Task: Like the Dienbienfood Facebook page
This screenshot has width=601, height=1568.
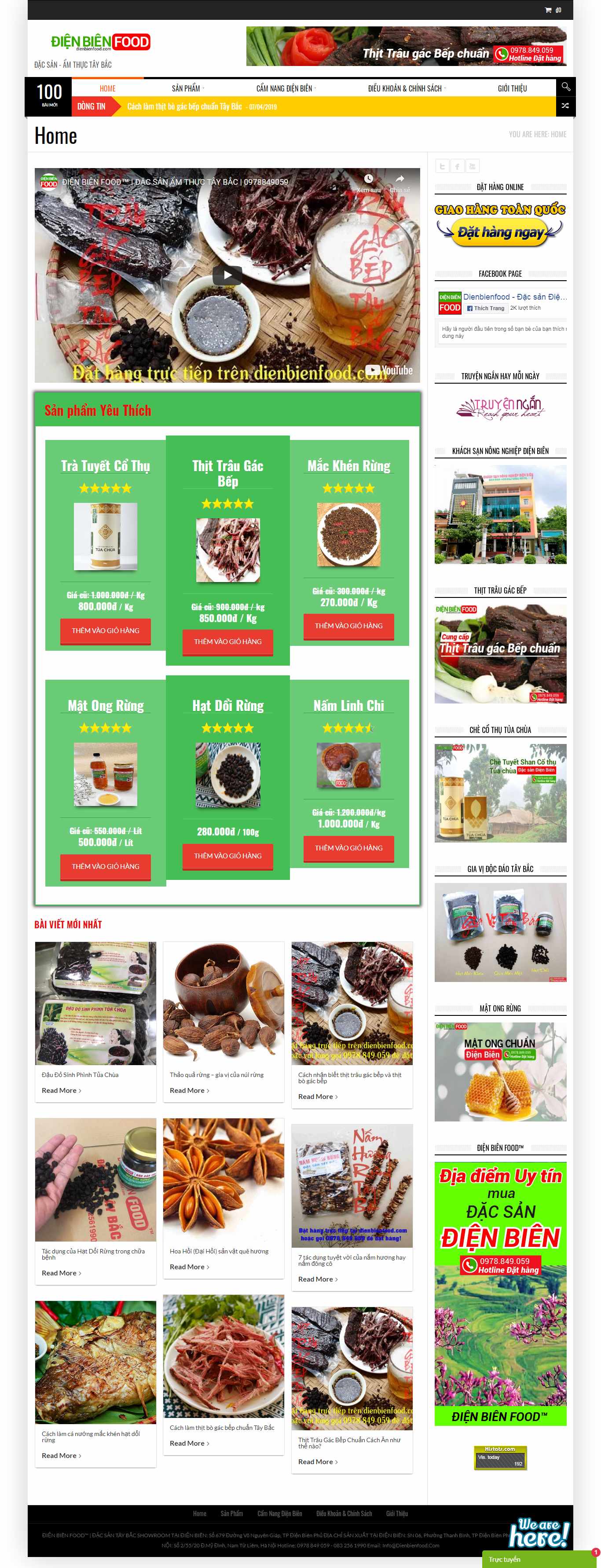Action: click(486, 308)
